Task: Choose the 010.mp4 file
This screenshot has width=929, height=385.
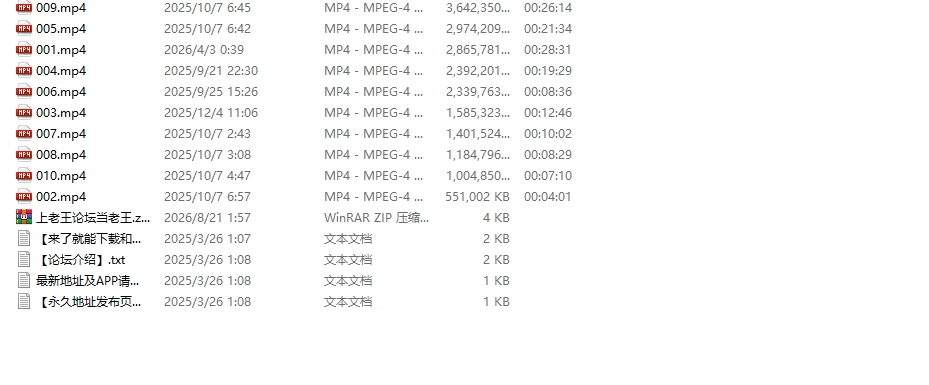Action: click(x=61, y=176)
